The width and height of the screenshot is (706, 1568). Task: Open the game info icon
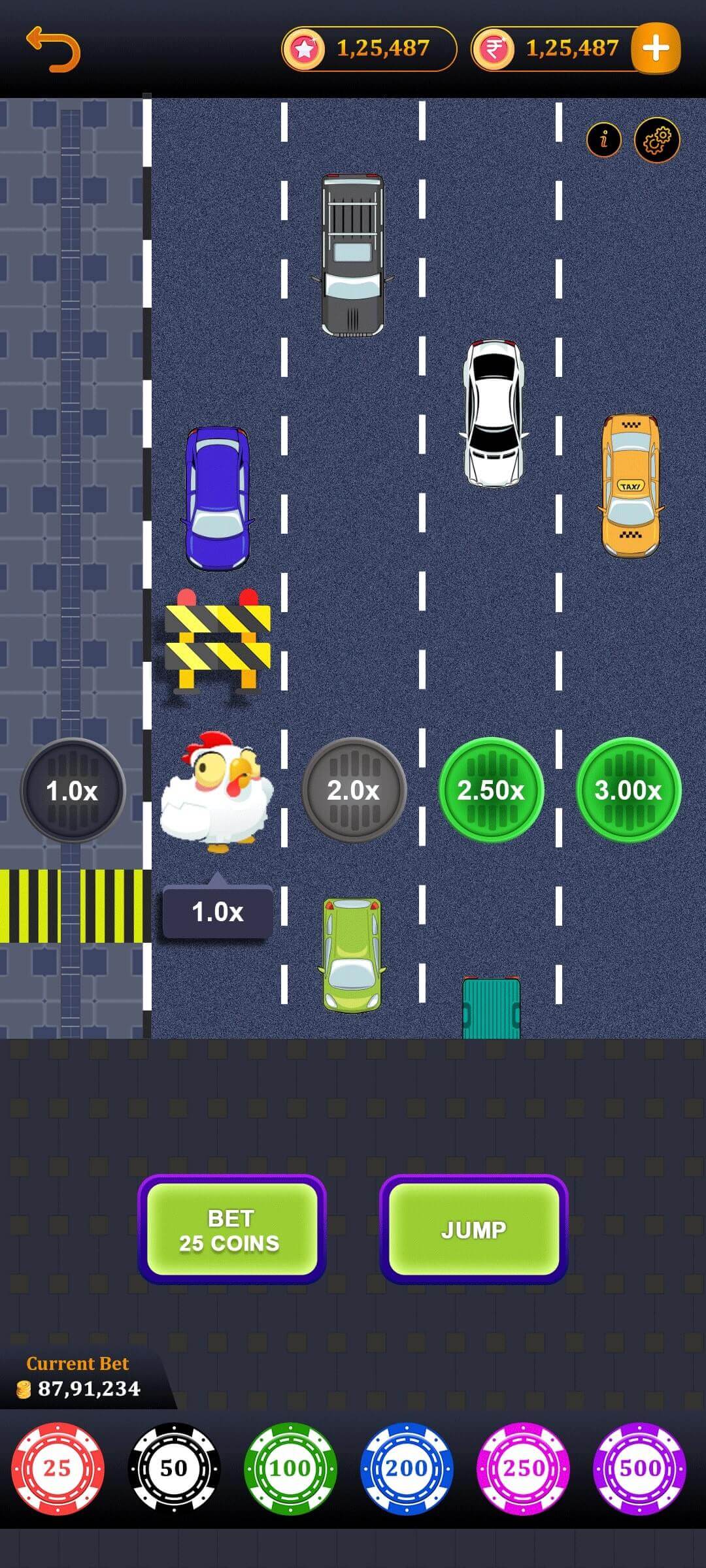(x=603, y=139)
